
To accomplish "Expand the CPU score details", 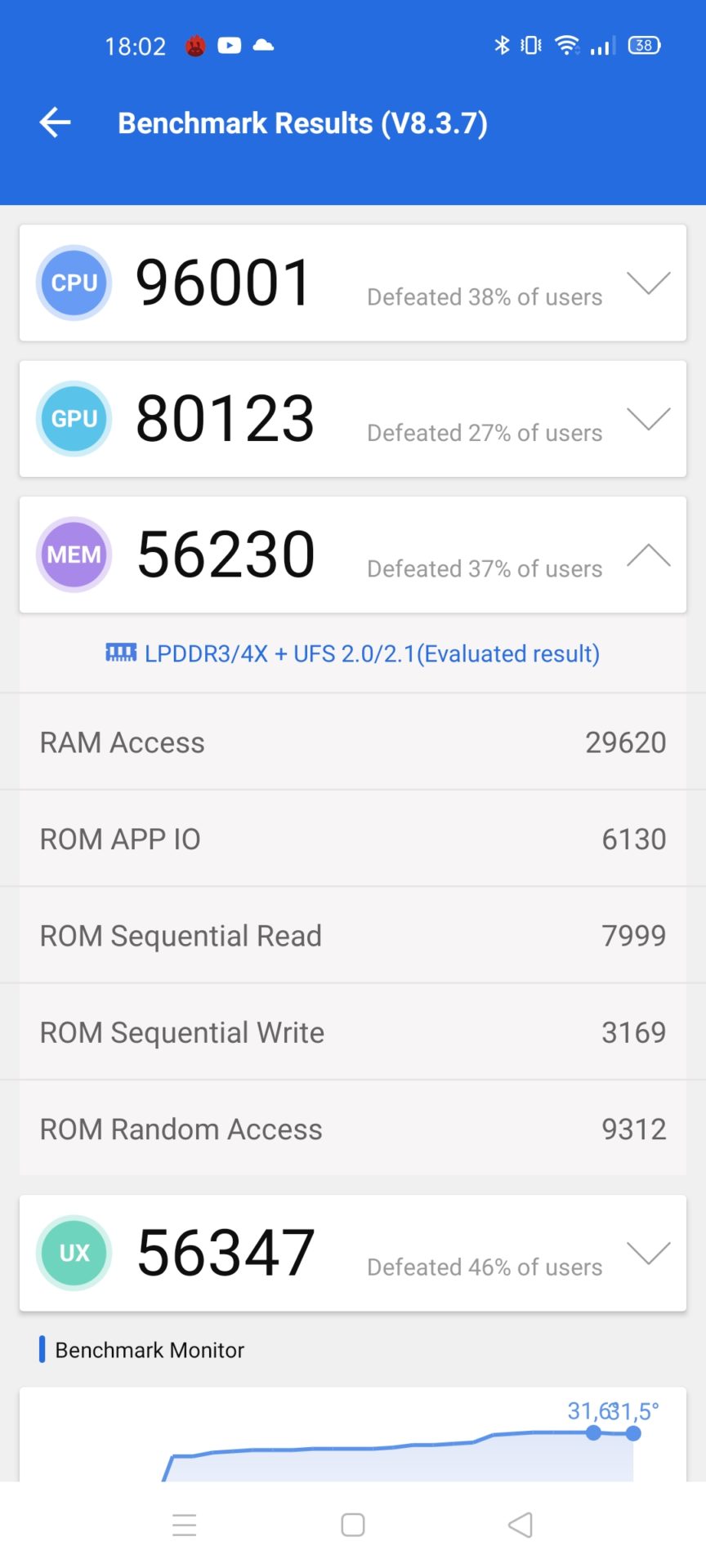I will (x=648, y=283).
